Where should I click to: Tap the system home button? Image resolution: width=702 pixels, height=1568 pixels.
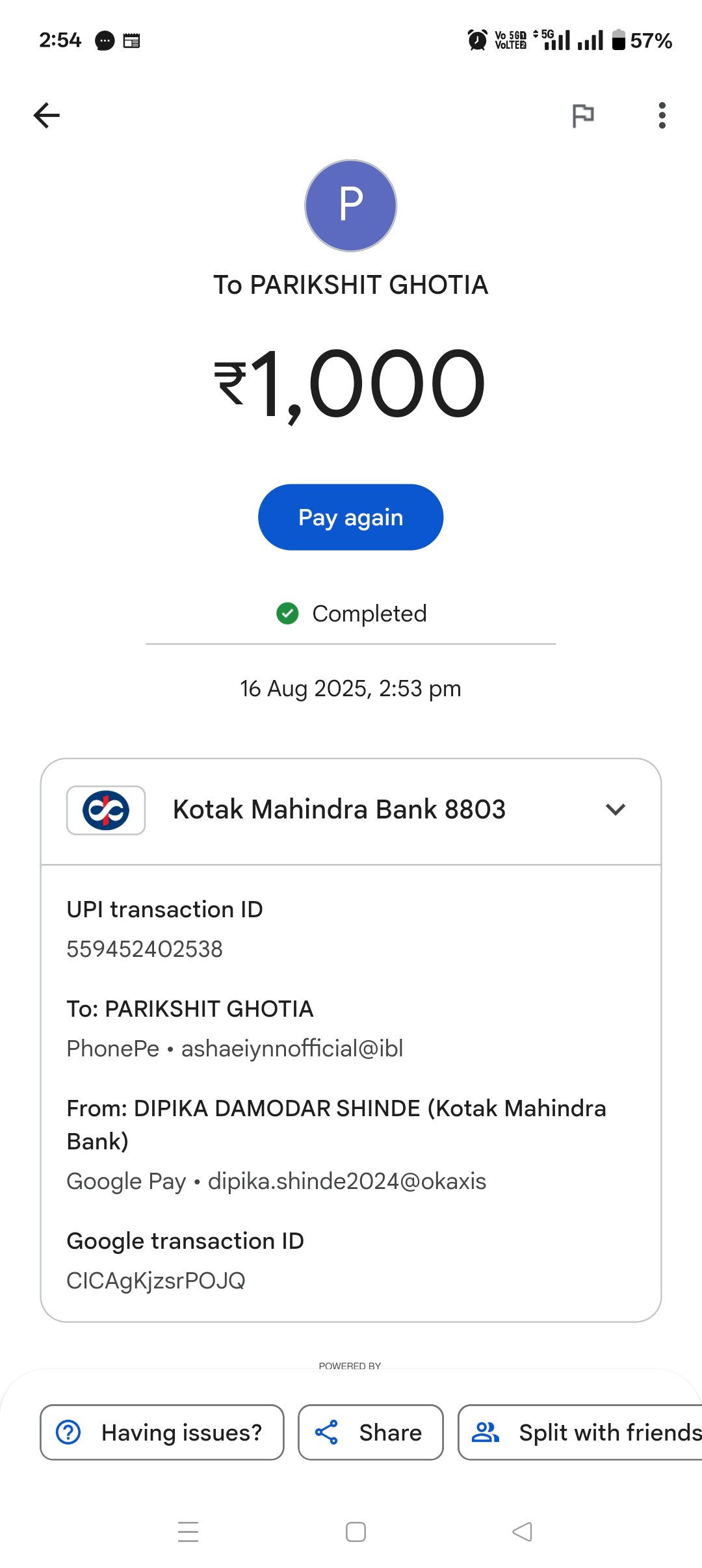click(x=356, y=1532)
